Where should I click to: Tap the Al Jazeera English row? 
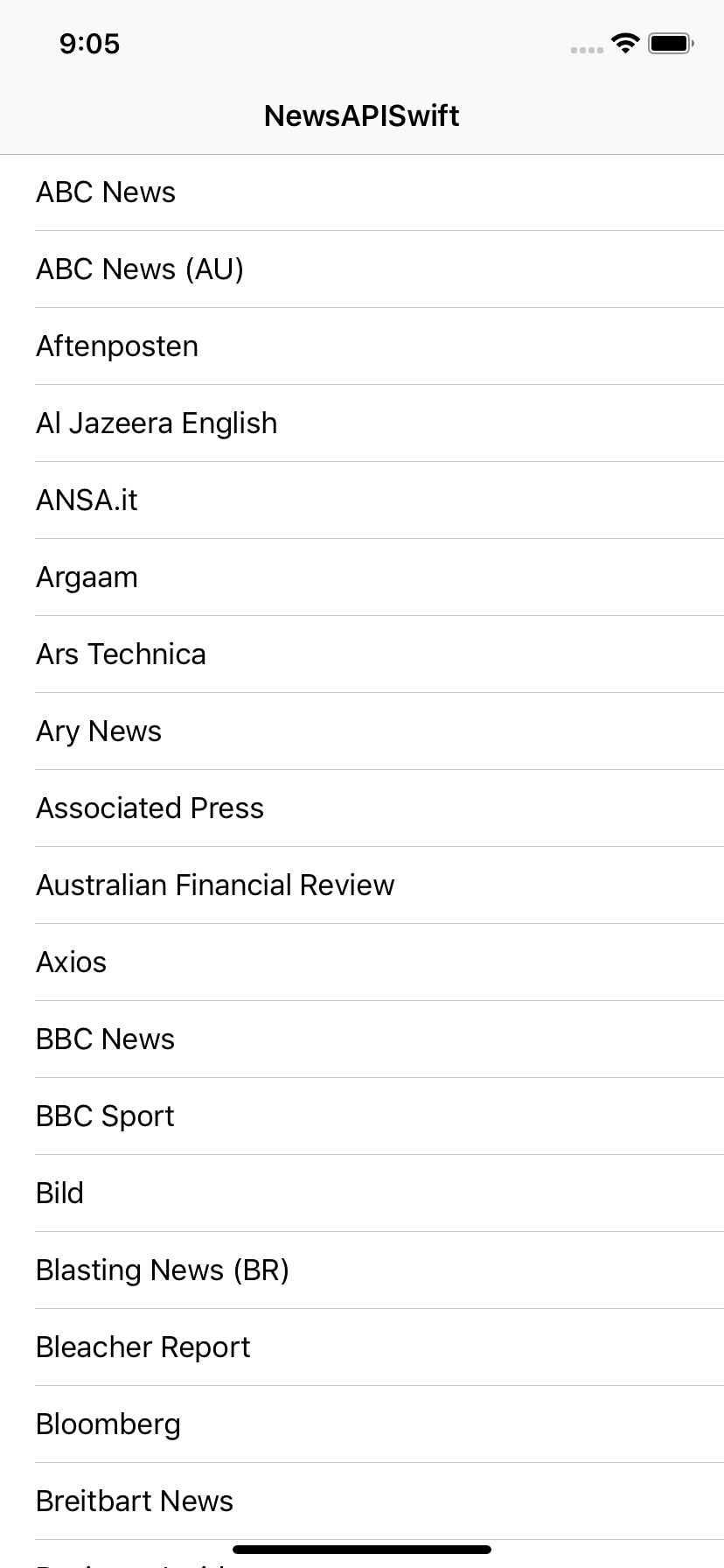click(x=362, y=423)
